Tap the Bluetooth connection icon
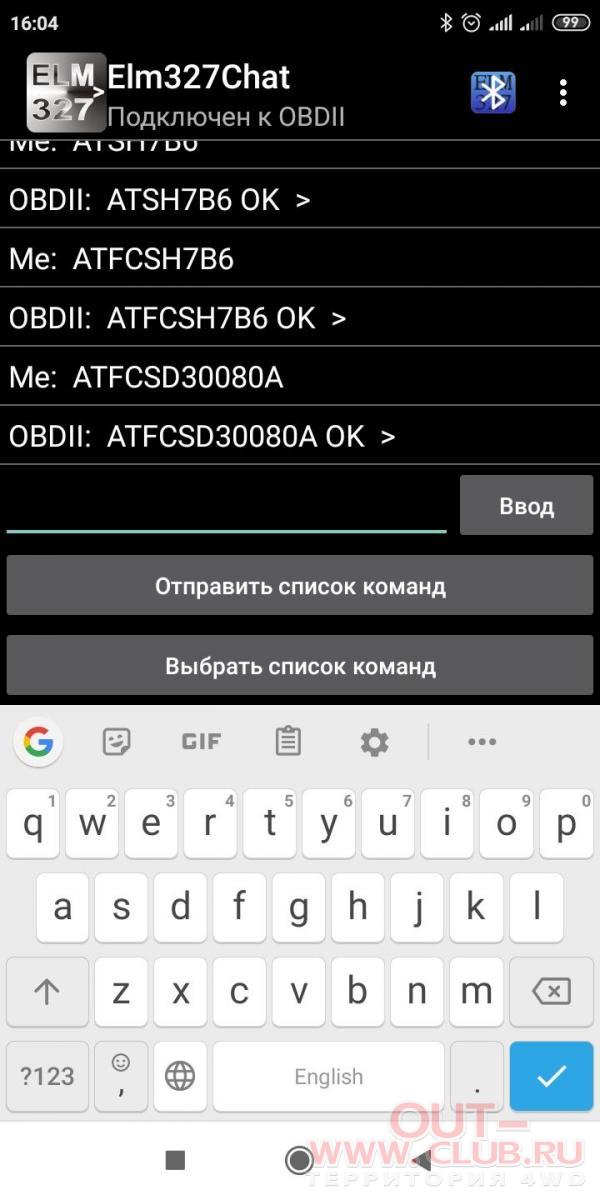 point(493,93)
